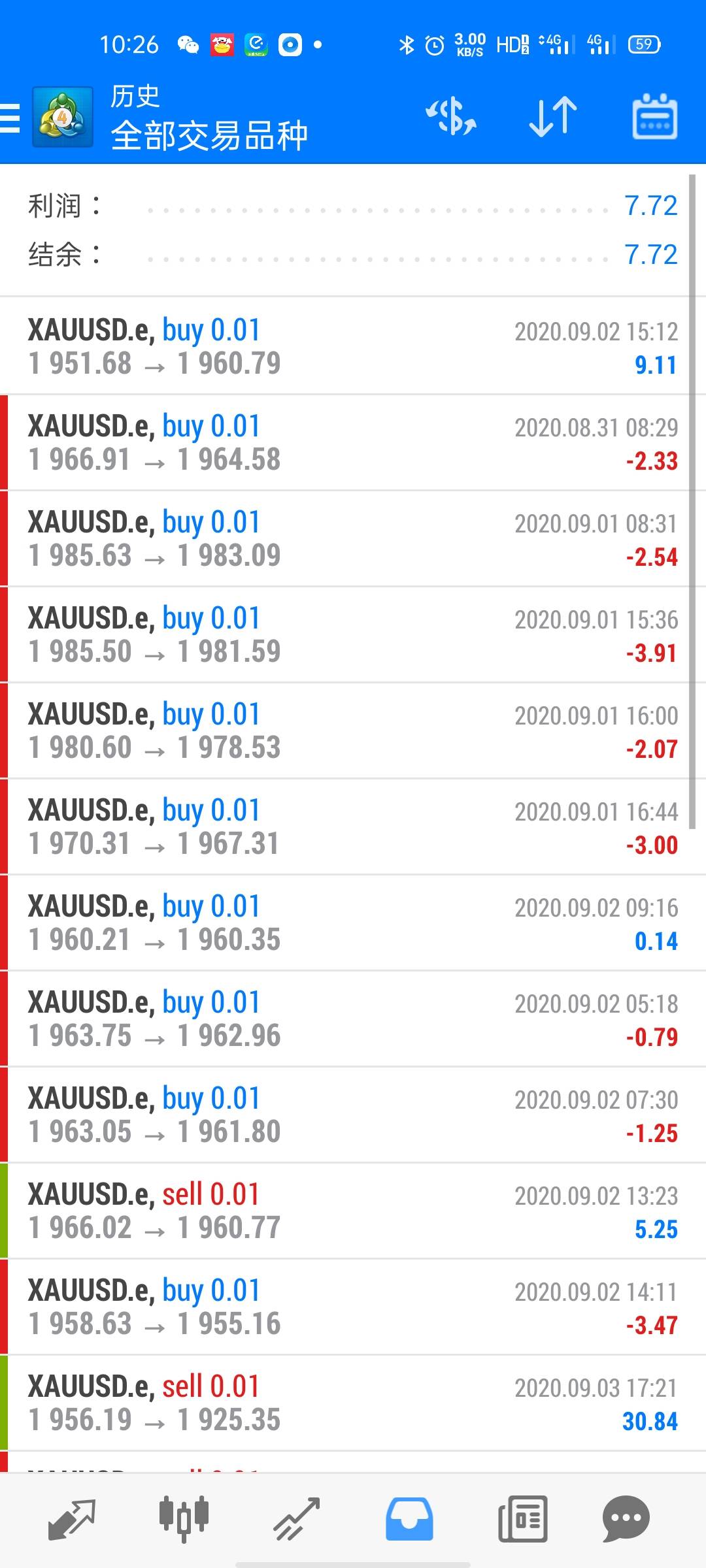Select the trade dated 2020.09.01 16:00

353,730
